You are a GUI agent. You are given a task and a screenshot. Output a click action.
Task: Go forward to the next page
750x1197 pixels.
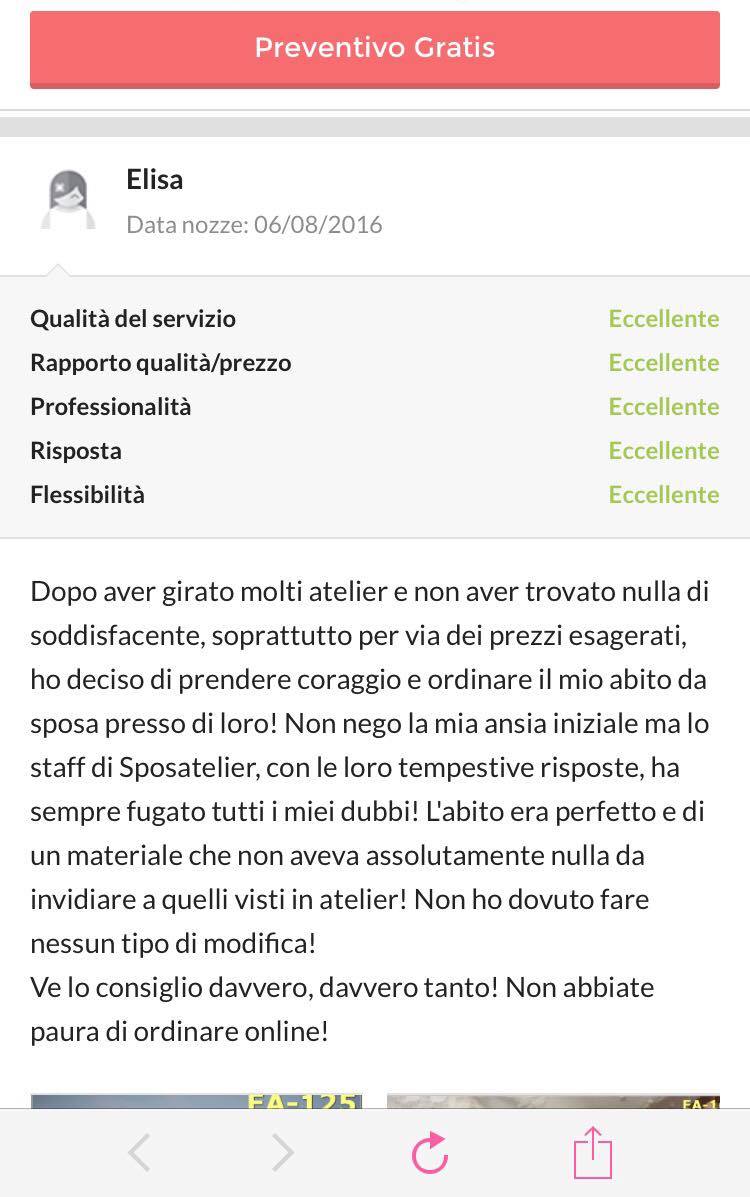(283, 1153)
